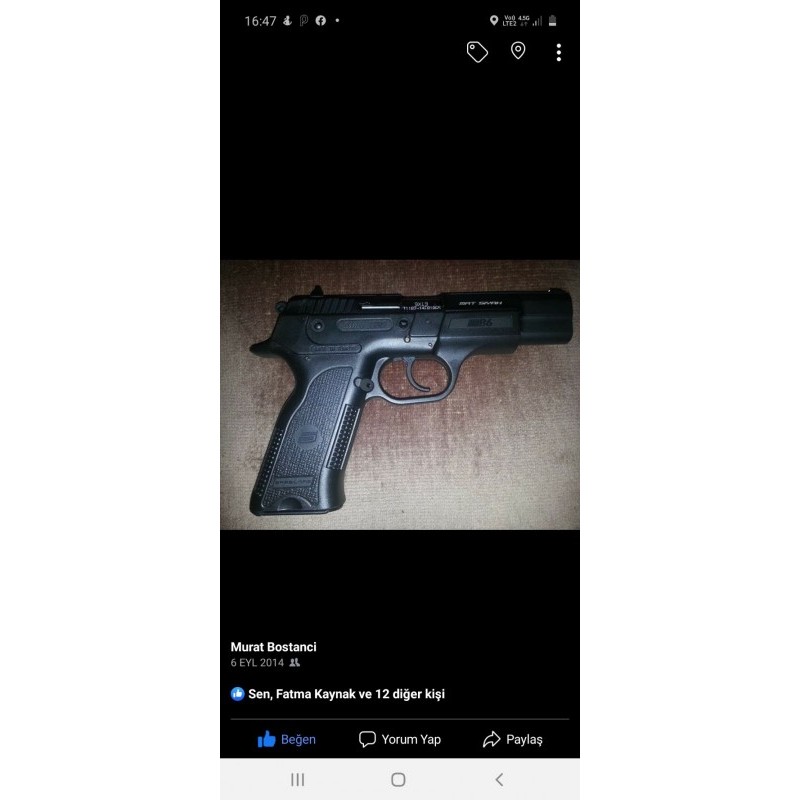The image size is (800, 800).
Task: View who liked this photo
Action: click(x=338, y=694)
